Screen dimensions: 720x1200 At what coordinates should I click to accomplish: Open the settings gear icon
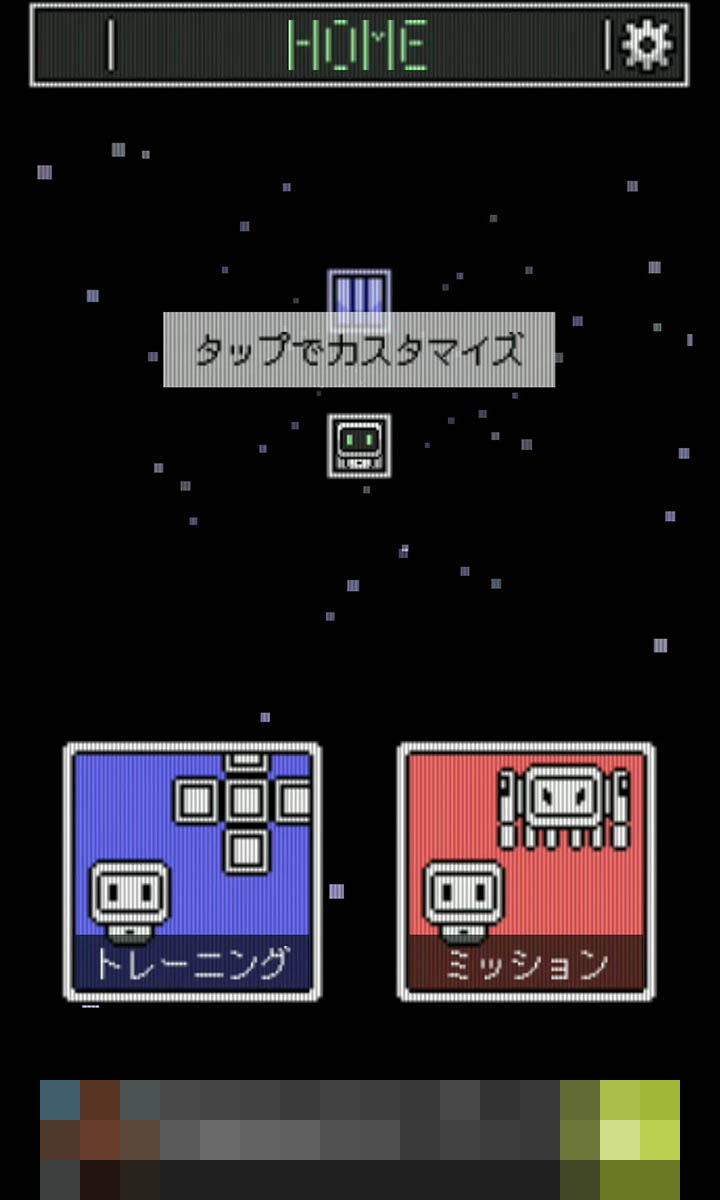[646, 45]
